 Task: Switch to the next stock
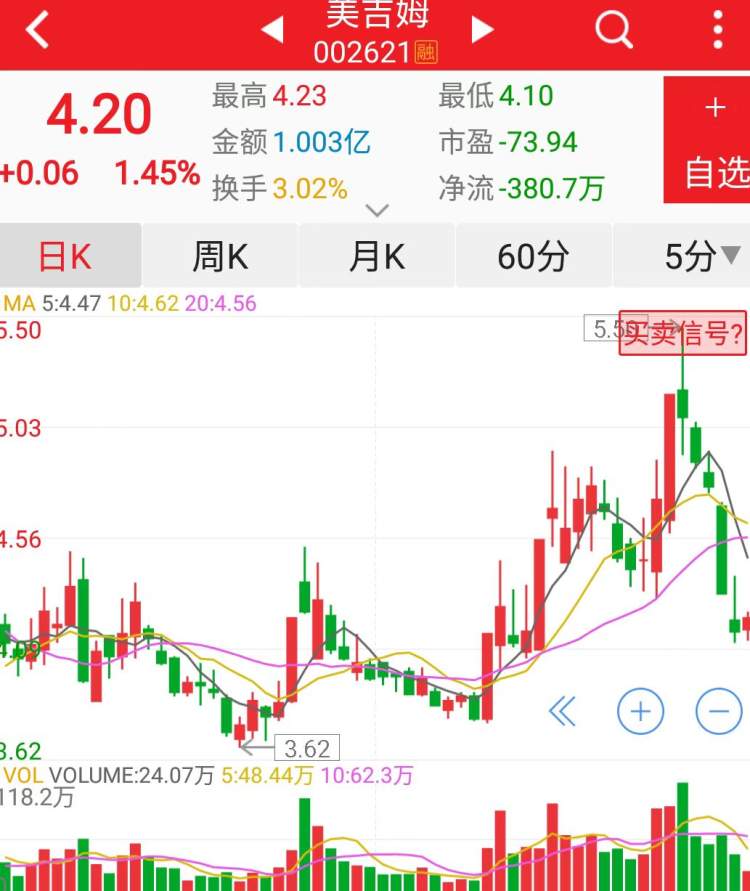[x=483, y=30]
